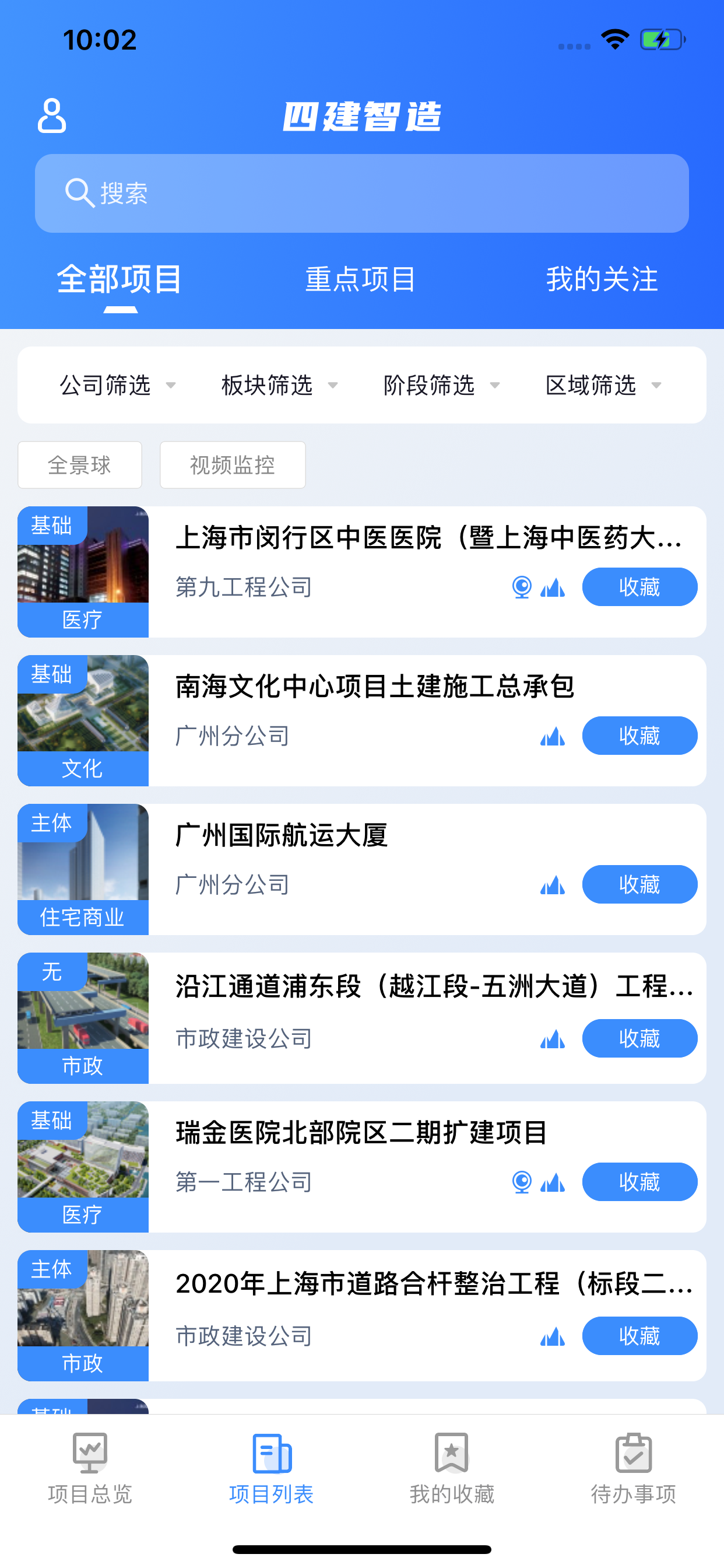Expand the 公司筛选 dropdown

coord(118,386)
